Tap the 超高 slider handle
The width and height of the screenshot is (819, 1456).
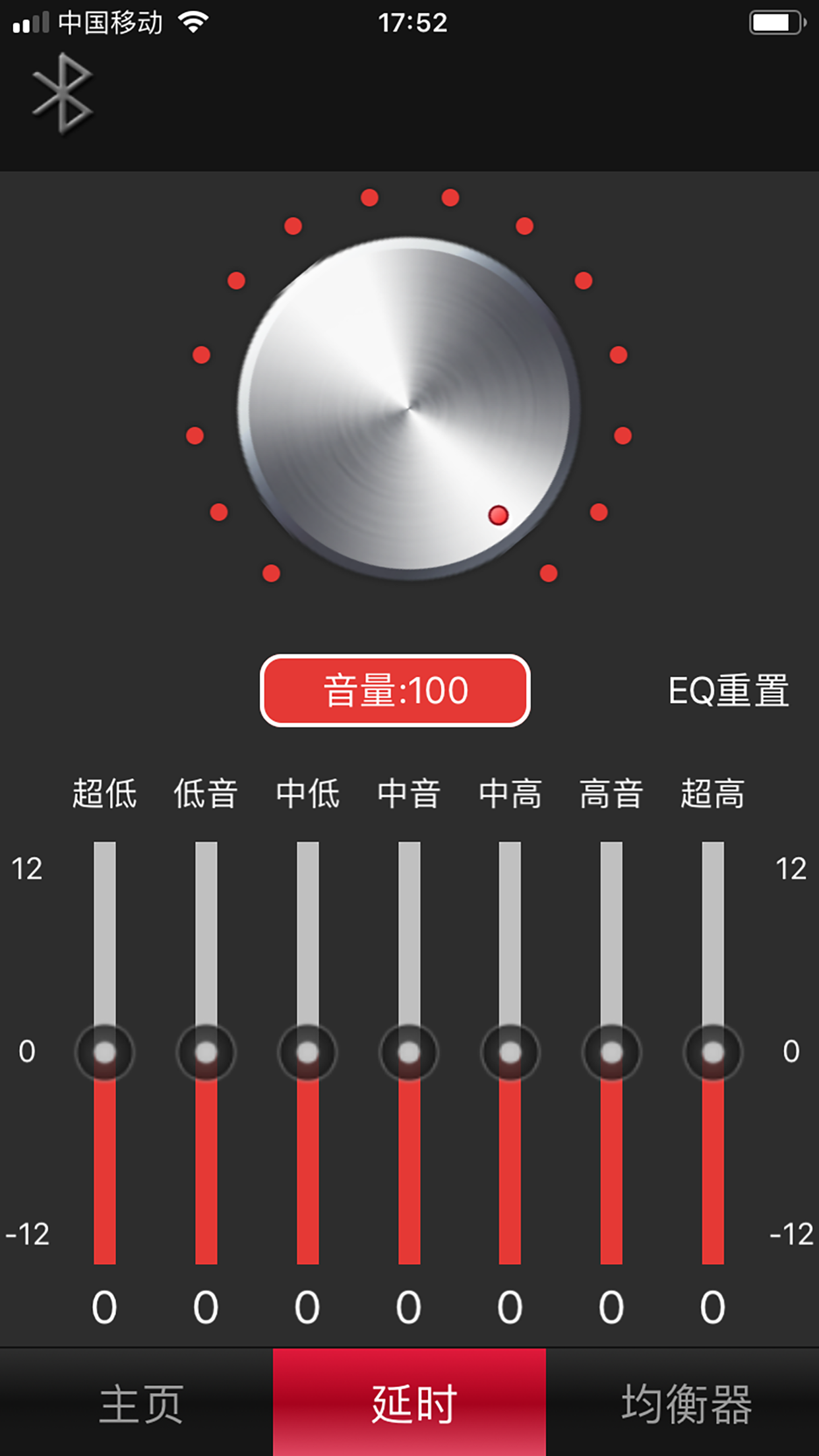pyautogui.click(x=714, y=1053)
